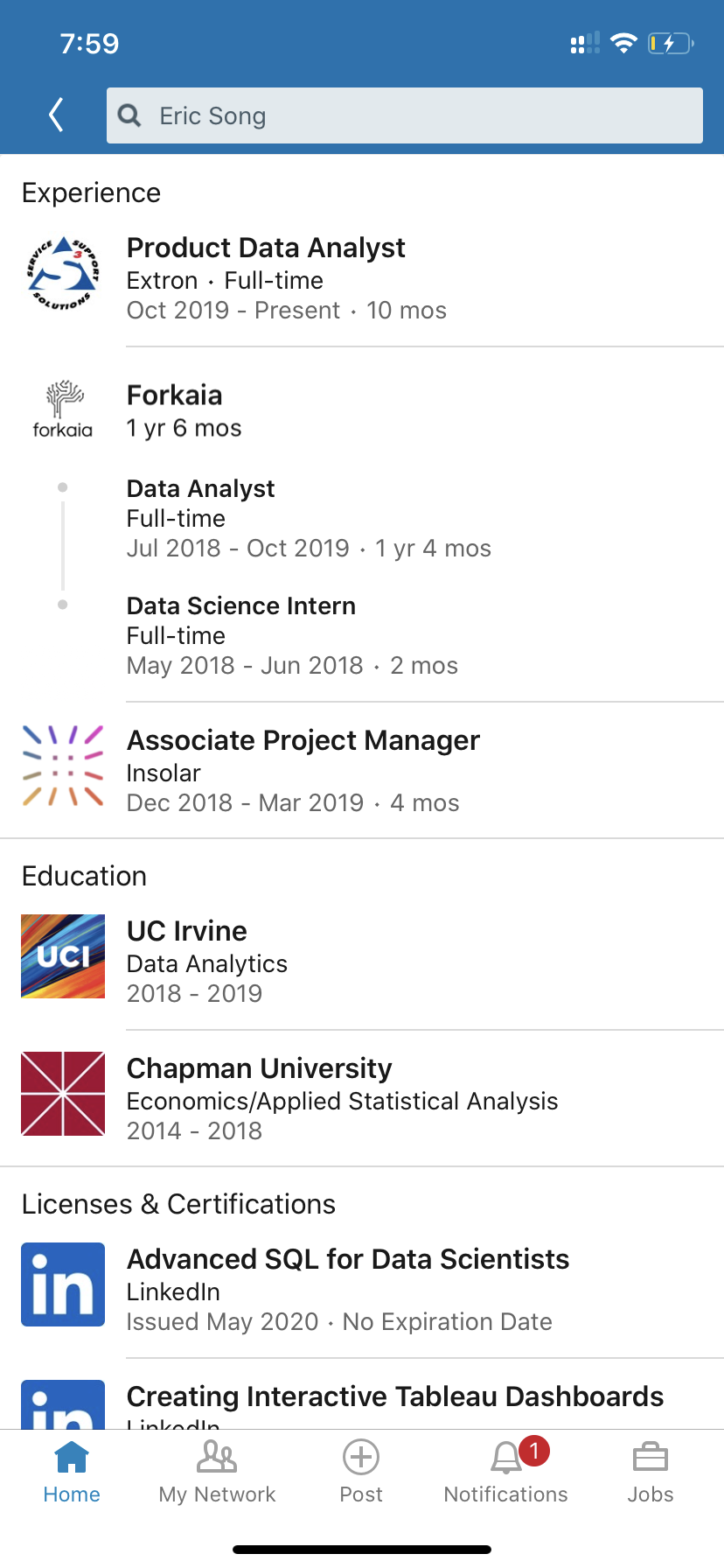Screen dimensions: 724x1568
Task: Go back using the back arrow
Action: pos(56,115)
